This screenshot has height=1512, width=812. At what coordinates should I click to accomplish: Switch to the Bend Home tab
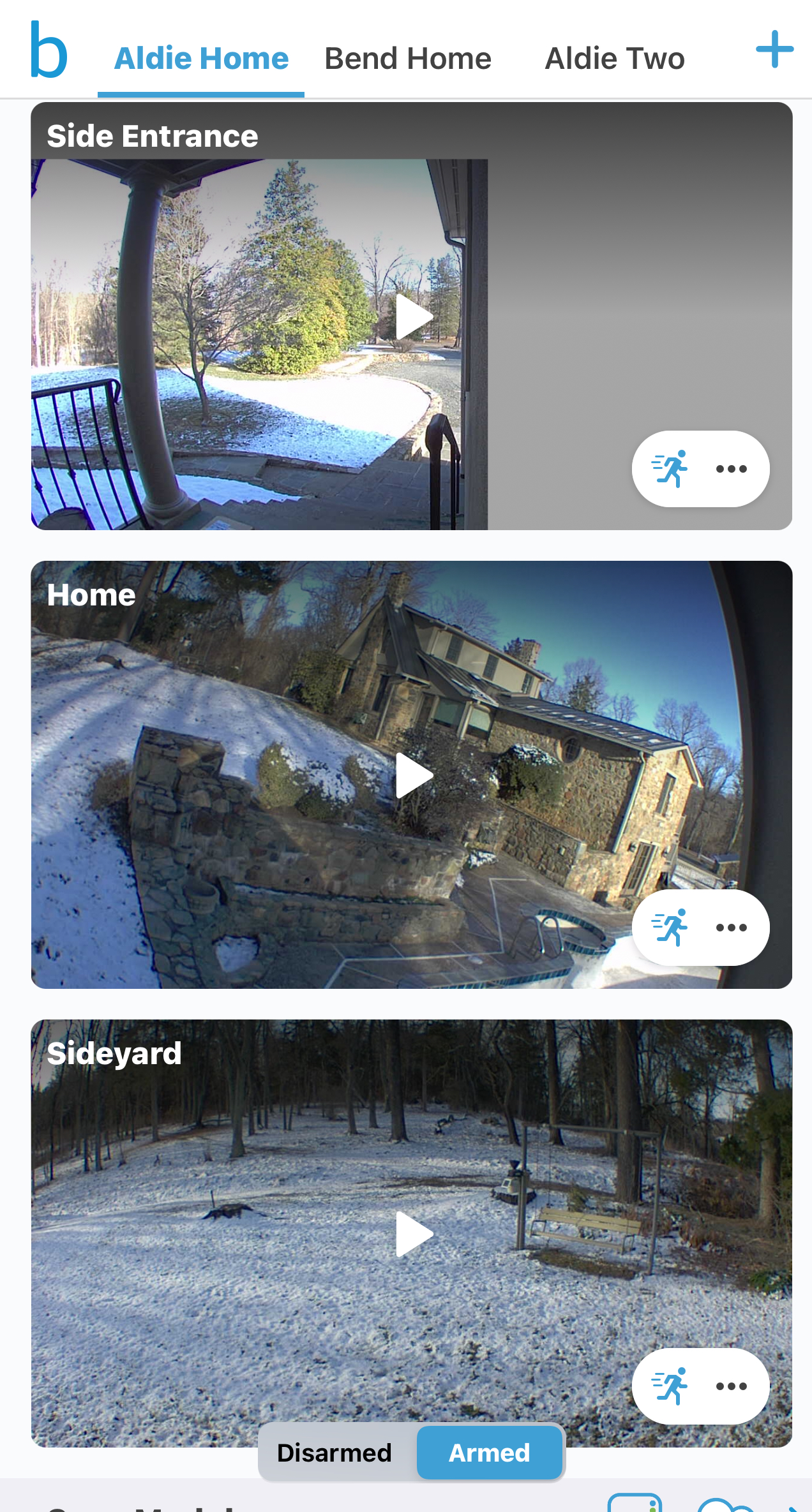pos(408,59)
